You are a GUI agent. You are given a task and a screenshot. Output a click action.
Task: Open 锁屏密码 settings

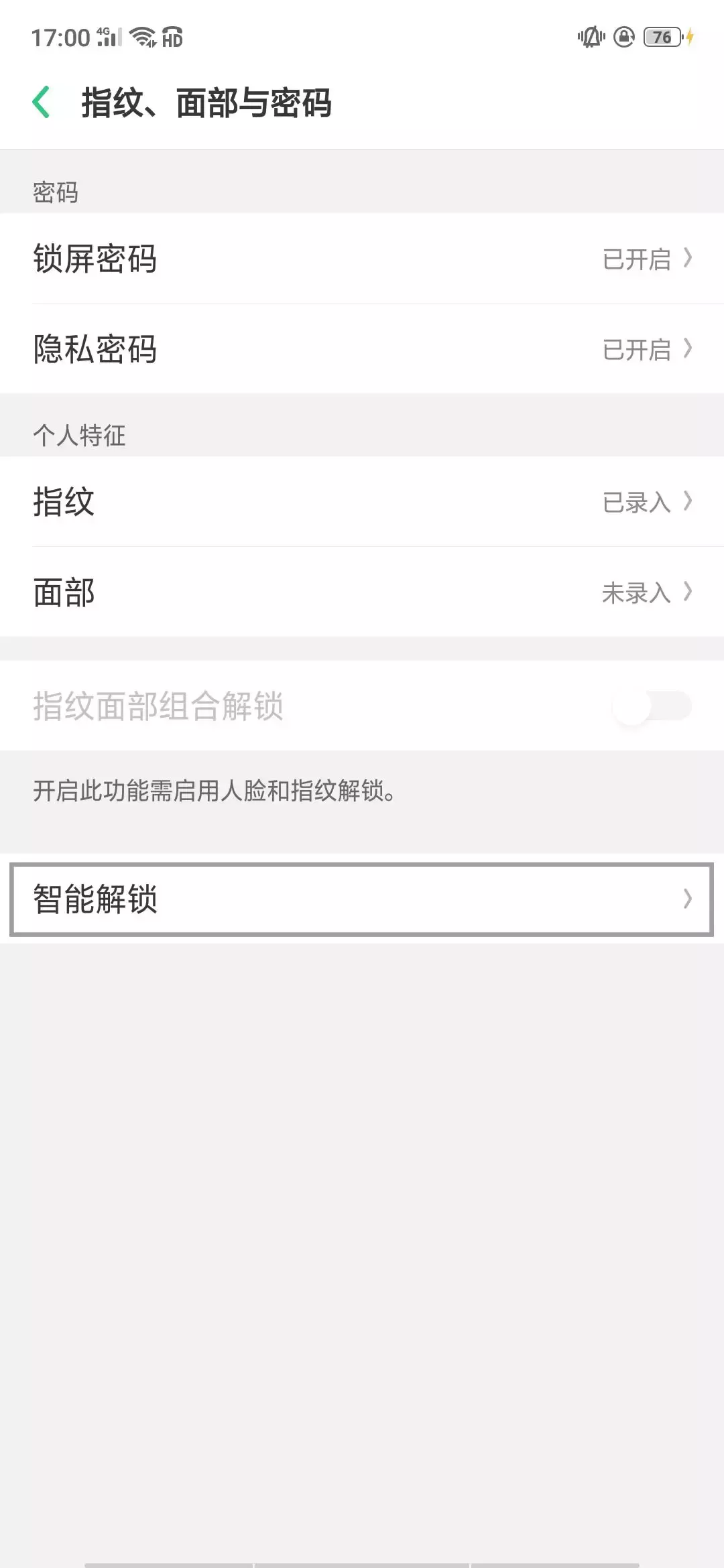(362, 259)
